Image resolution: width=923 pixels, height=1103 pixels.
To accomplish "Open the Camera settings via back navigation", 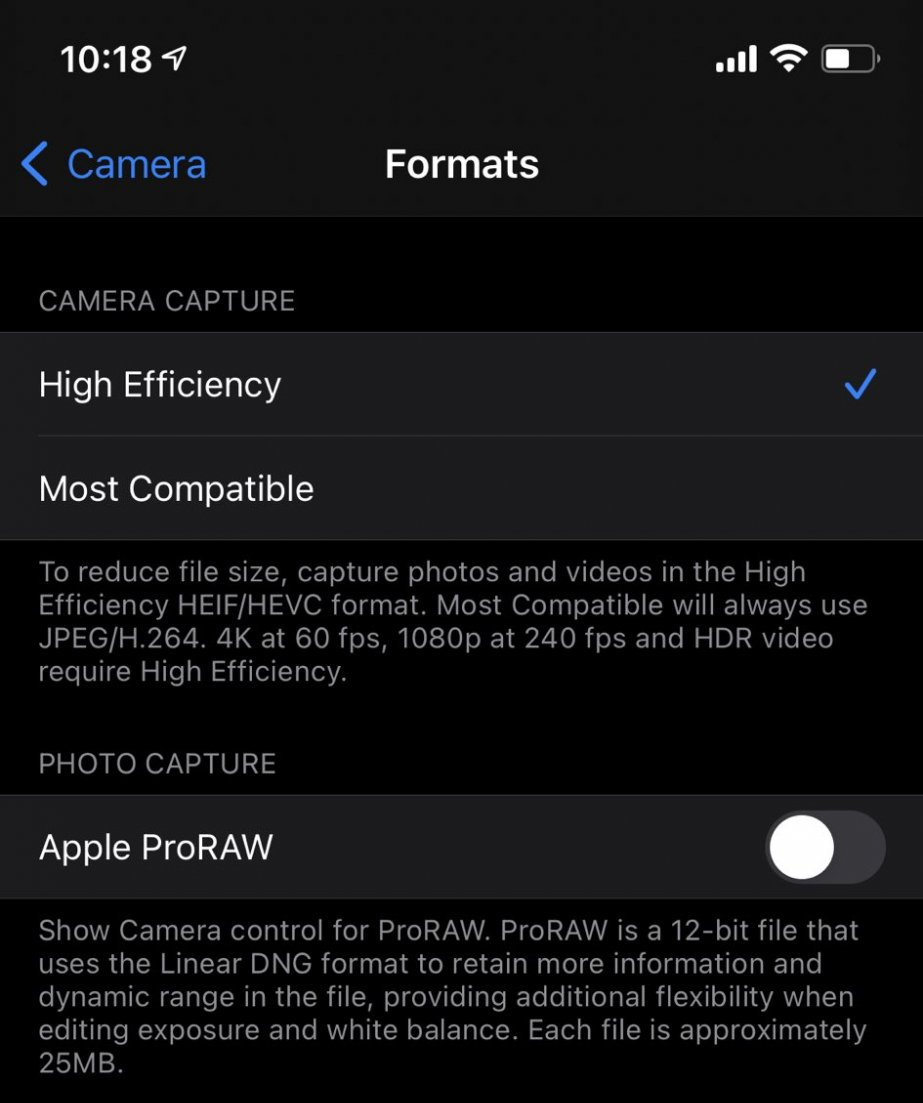I will [x=110, y=164].
